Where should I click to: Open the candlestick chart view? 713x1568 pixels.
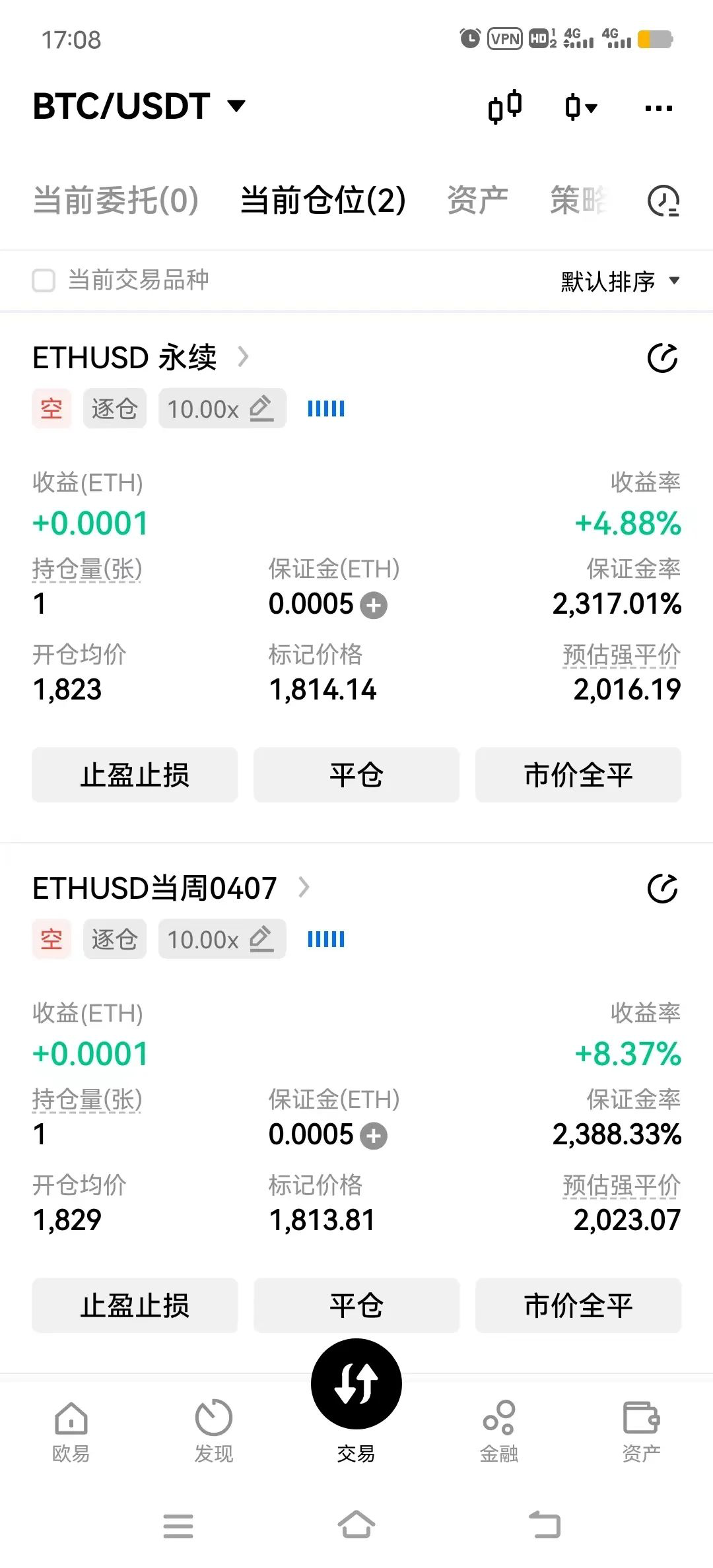click(x=505, y=107)
